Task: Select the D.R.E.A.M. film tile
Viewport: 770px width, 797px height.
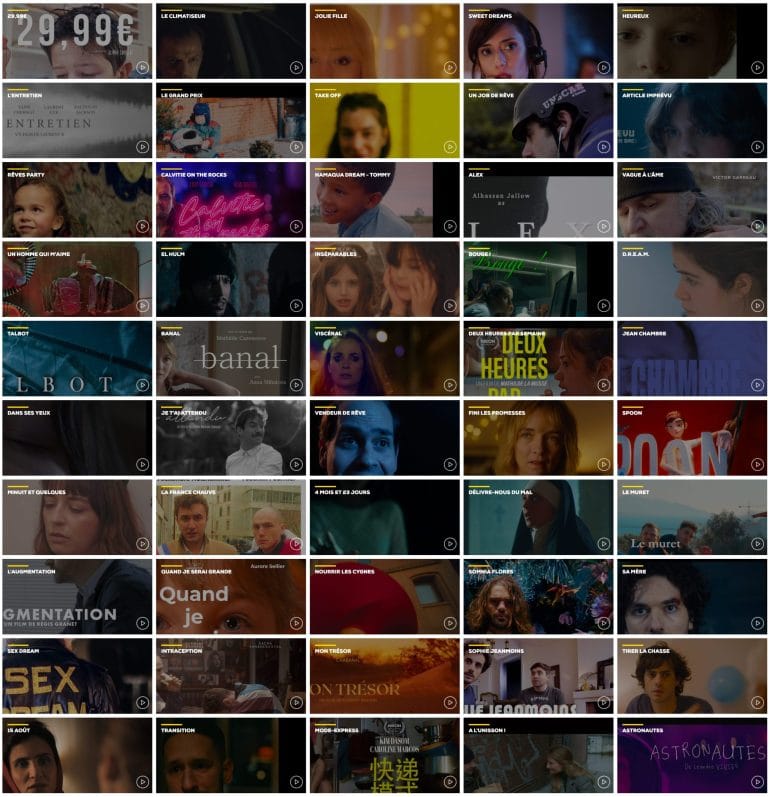Action: (x=691, y=279)
